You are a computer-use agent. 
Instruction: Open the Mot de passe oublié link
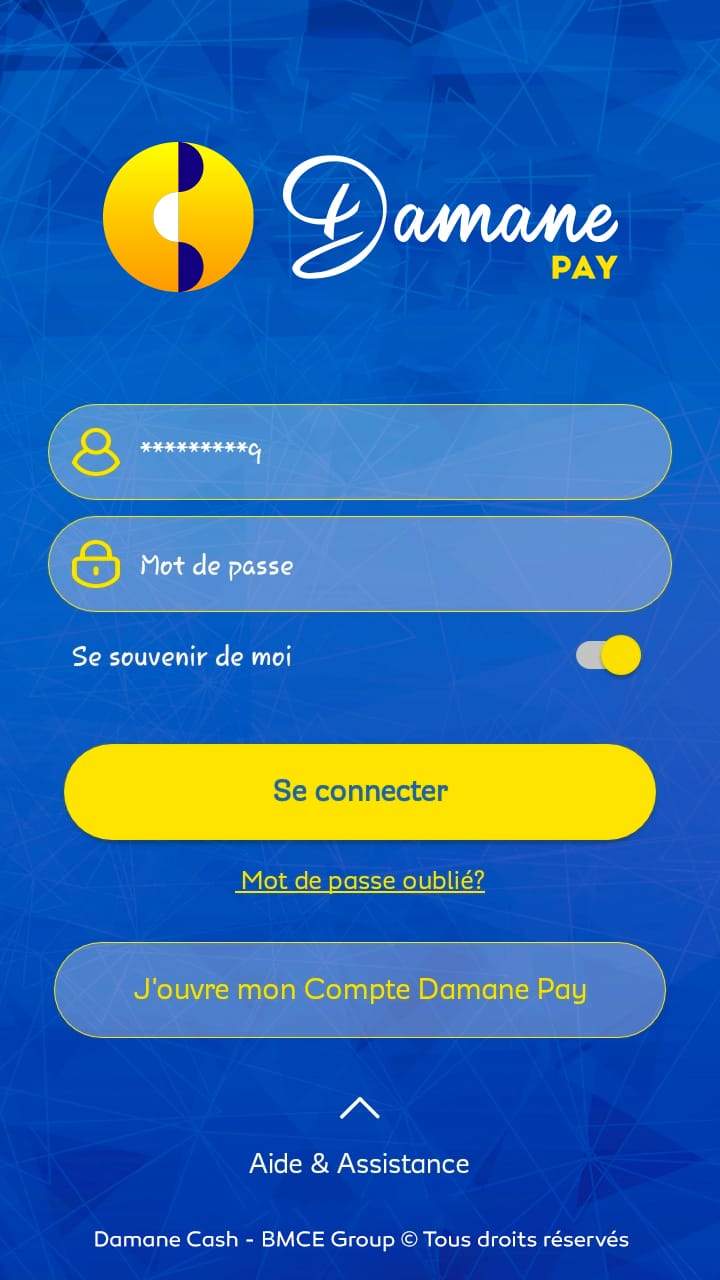(x=360, y=880)
